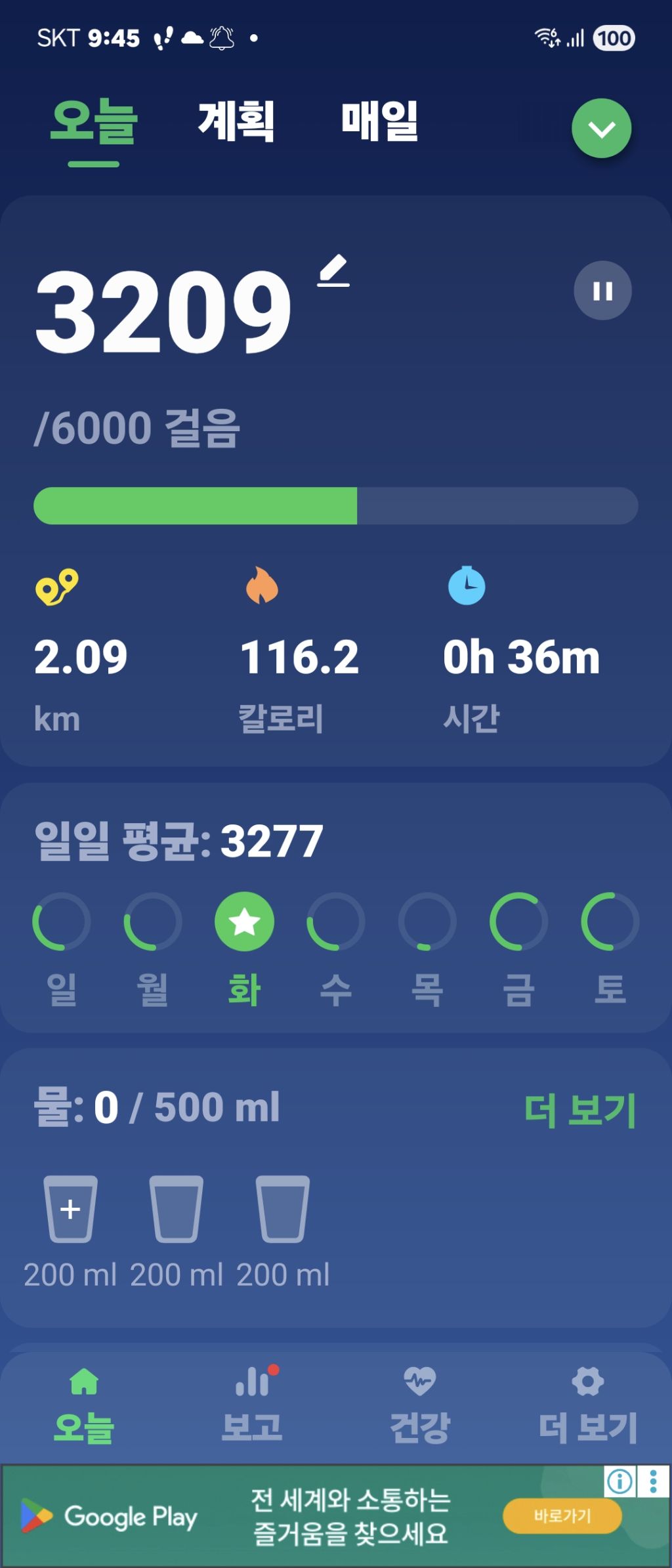The image size is (672, 1568).
Task: Select the starred 화 (Tuesday) day
Action: [x=245, y=922]
